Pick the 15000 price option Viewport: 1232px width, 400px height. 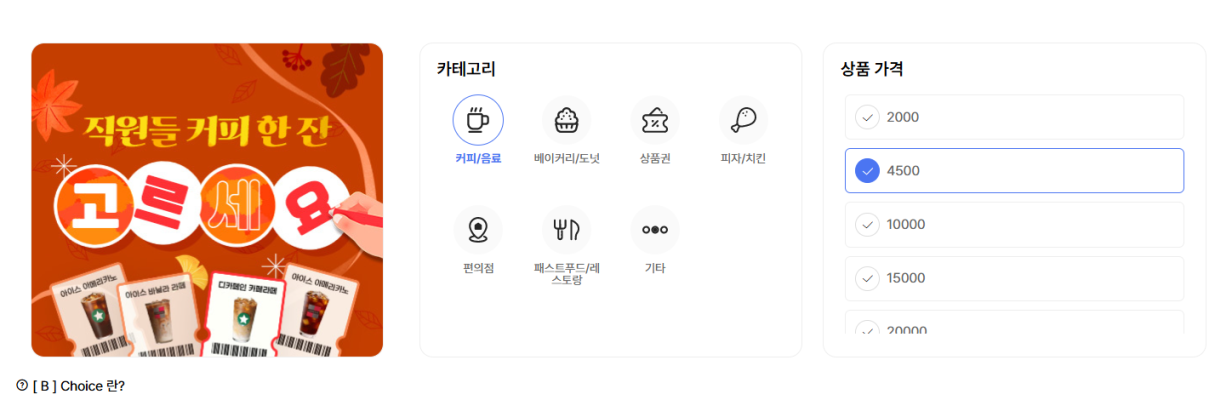(1014, 278)
